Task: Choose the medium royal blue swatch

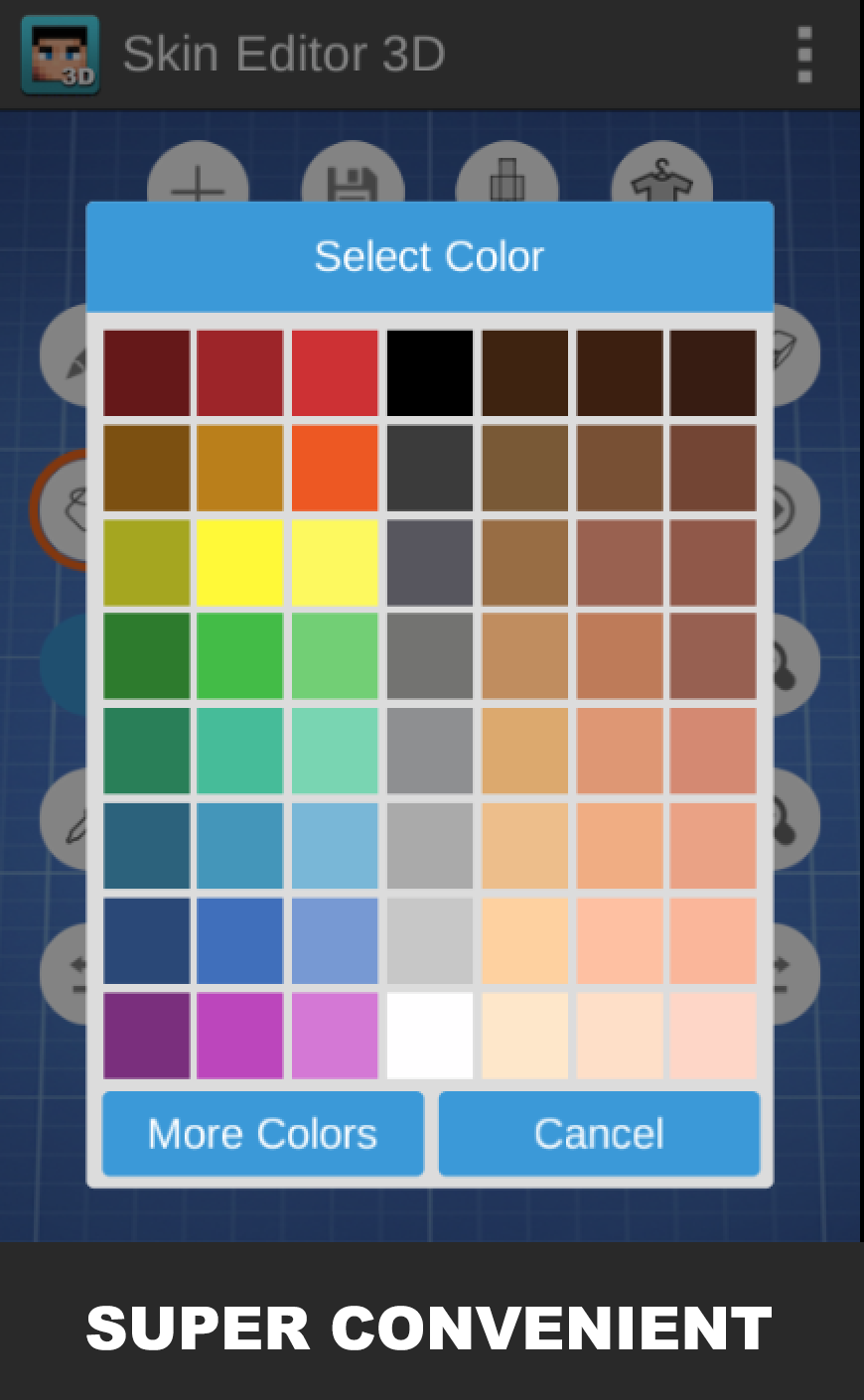Action: (239, 941)
